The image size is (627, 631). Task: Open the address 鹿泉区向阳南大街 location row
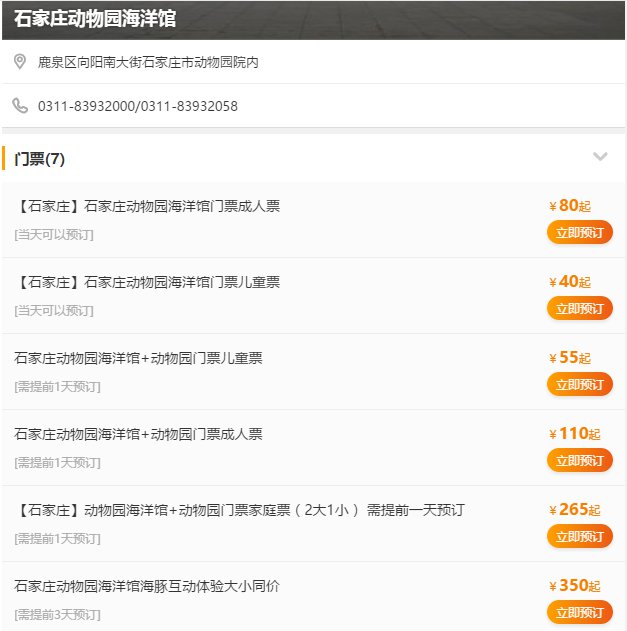(x=148, y=62)
